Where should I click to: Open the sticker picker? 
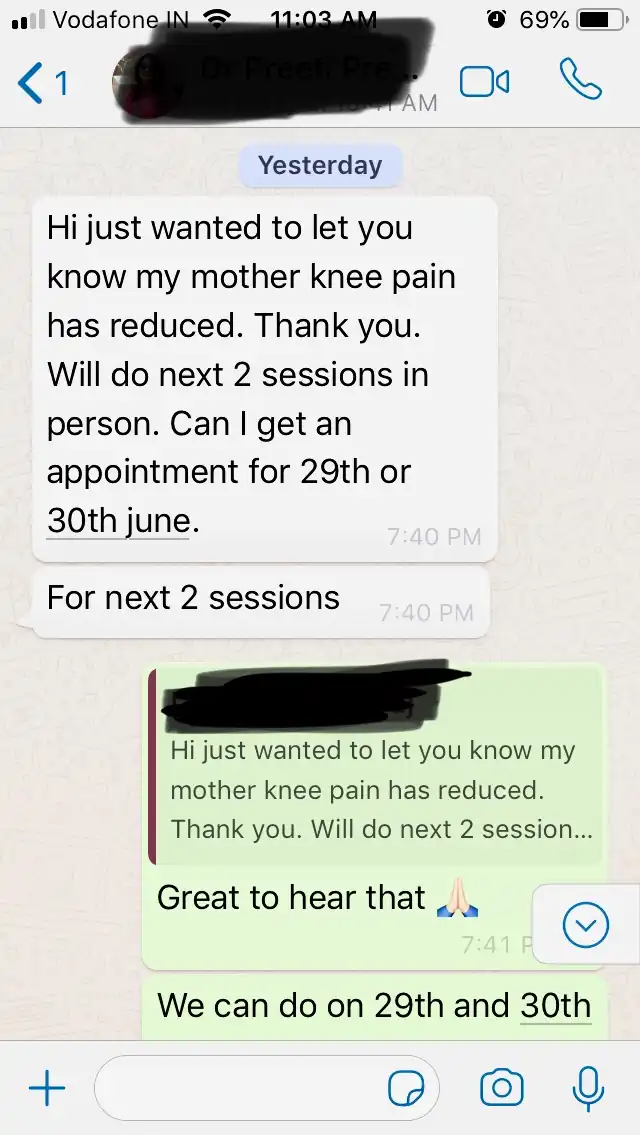408,1088
